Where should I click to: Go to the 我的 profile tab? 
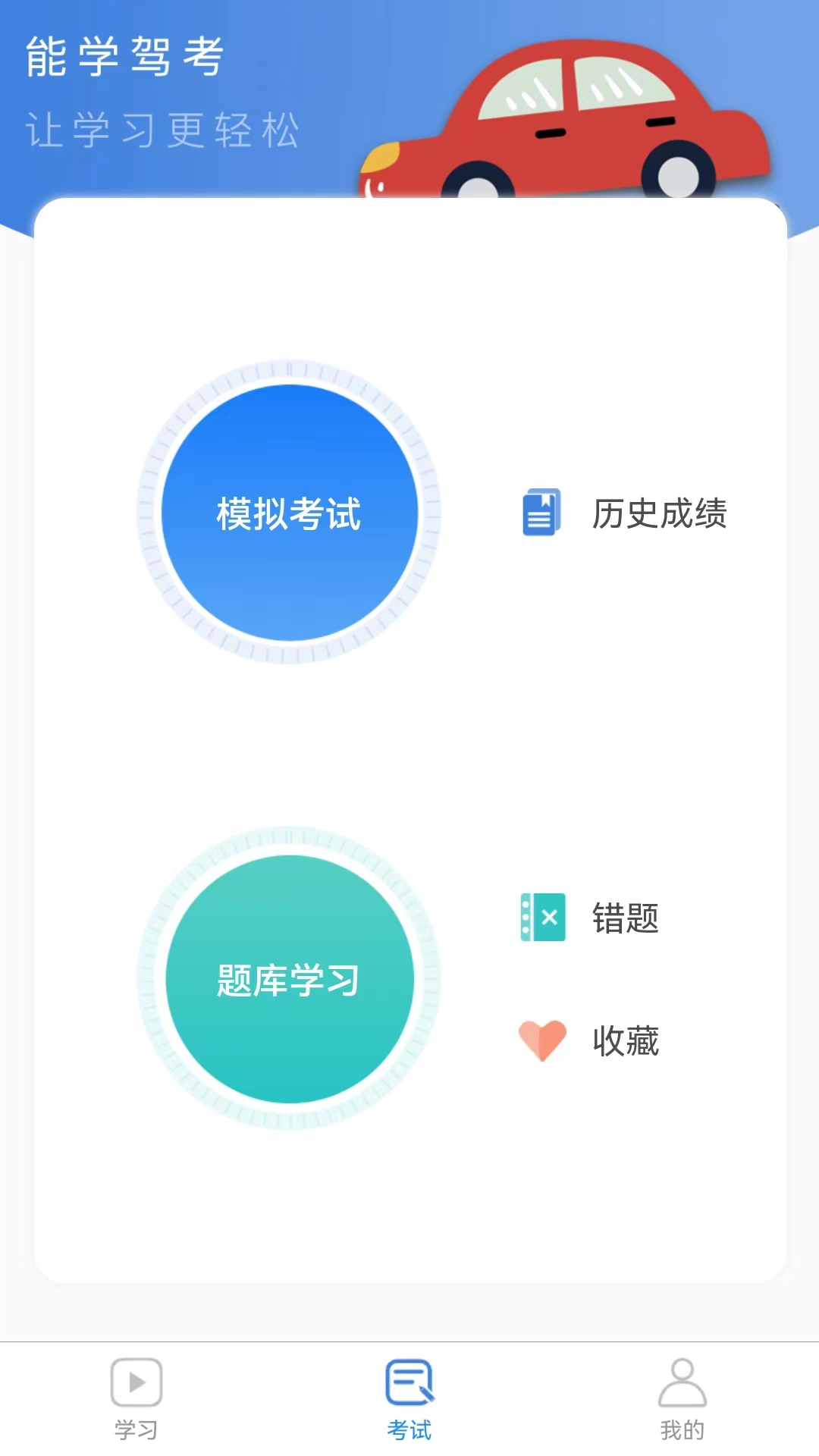[x=682, y=1397]
